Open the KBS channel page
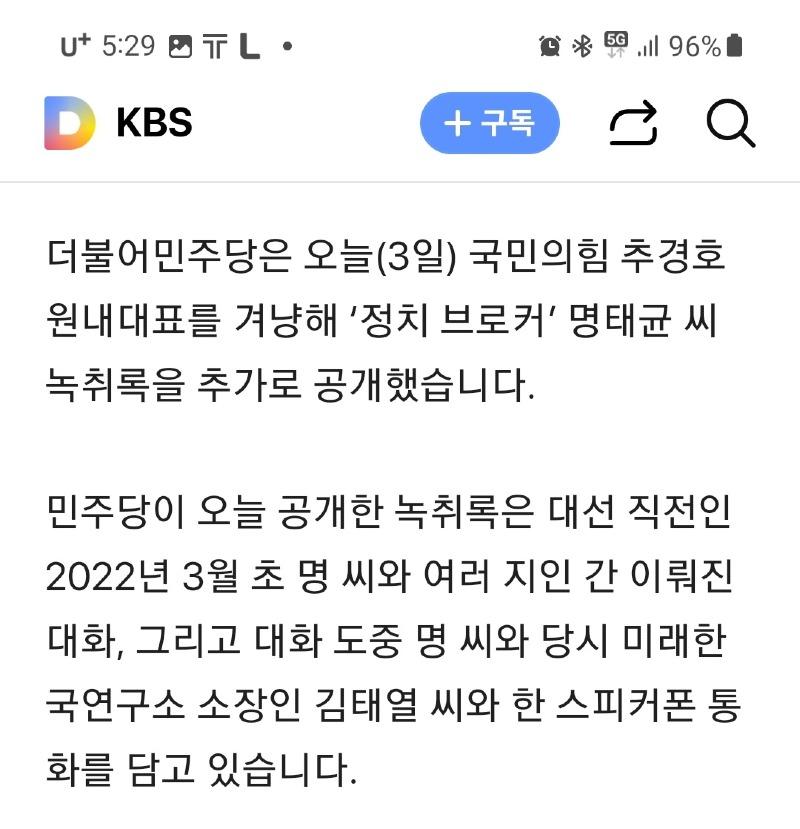 pyautogui.click(x=154, y=123)
